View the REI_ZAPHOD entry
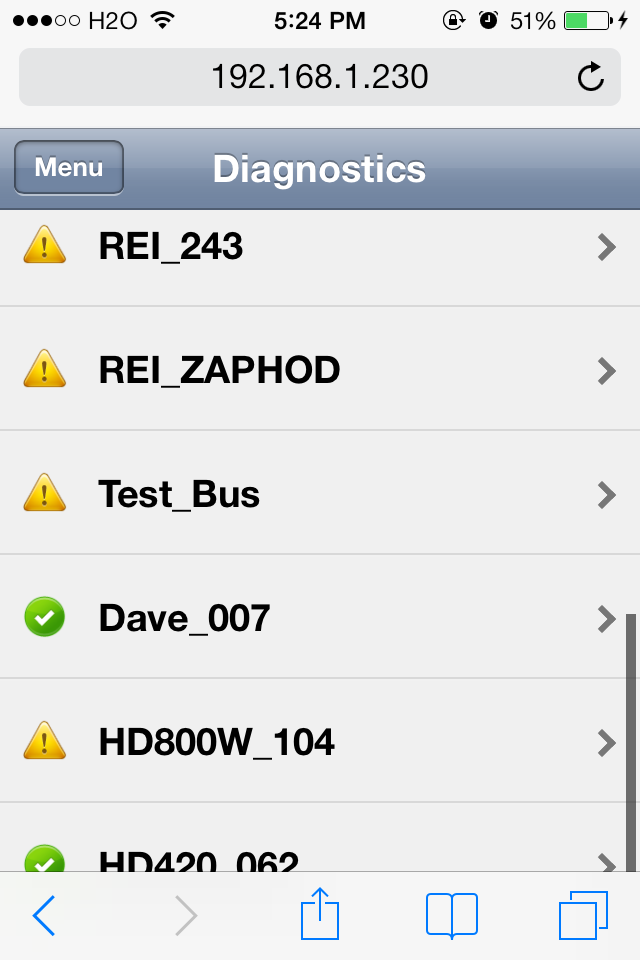Viewport: 640px width, 960px height. pyautogui.click(x=320, y=370)
